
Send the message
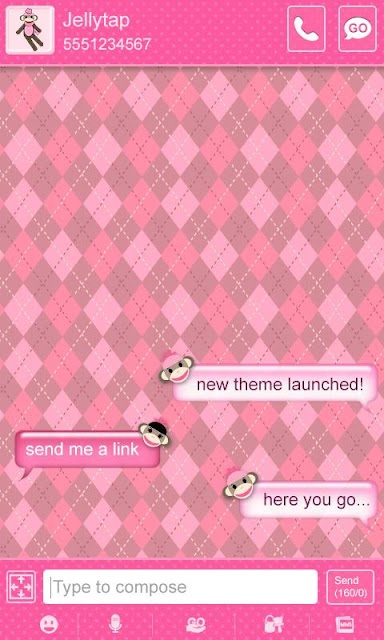click(350, 587)
